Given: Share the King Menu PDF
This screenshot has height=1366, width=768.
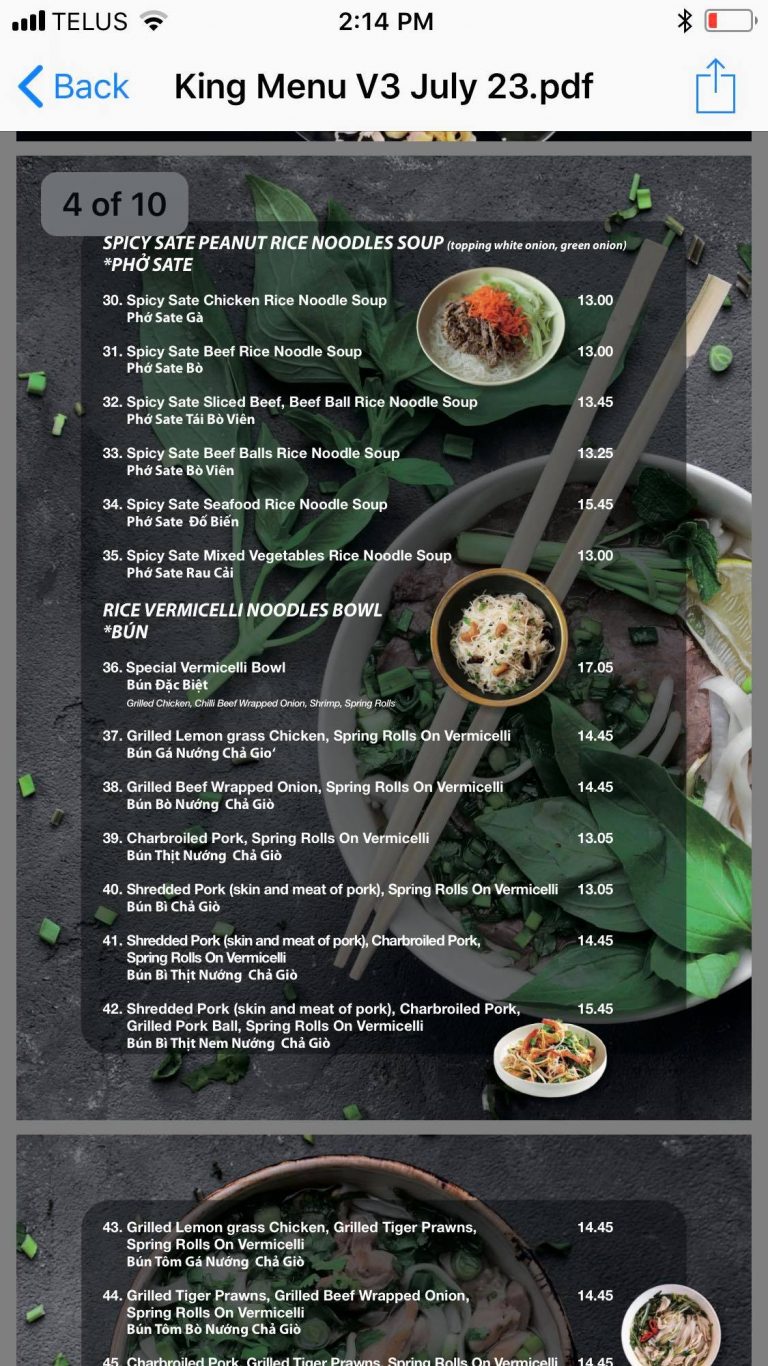Looking at the screenshot, I should point(715,87).
